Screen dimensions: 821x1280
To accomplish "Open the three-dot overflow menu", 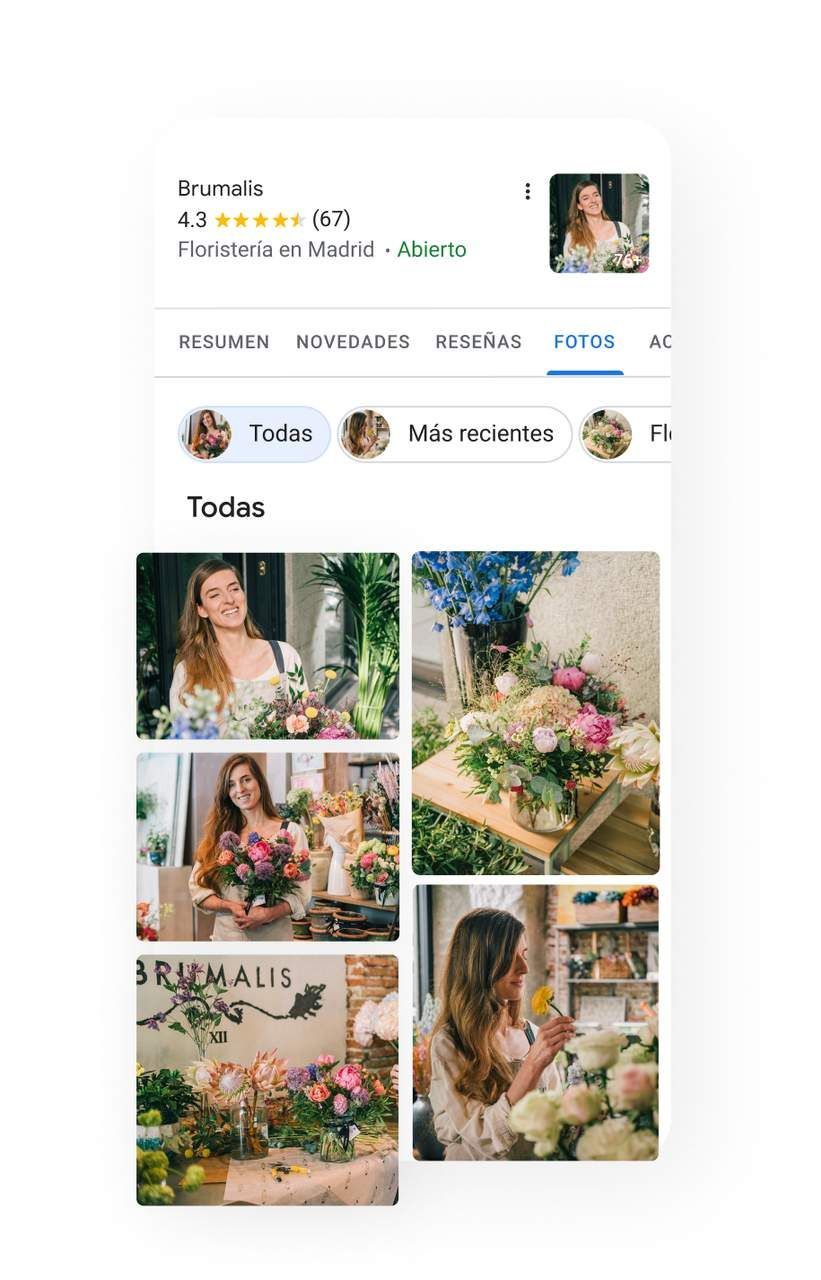I will point(527,190).
